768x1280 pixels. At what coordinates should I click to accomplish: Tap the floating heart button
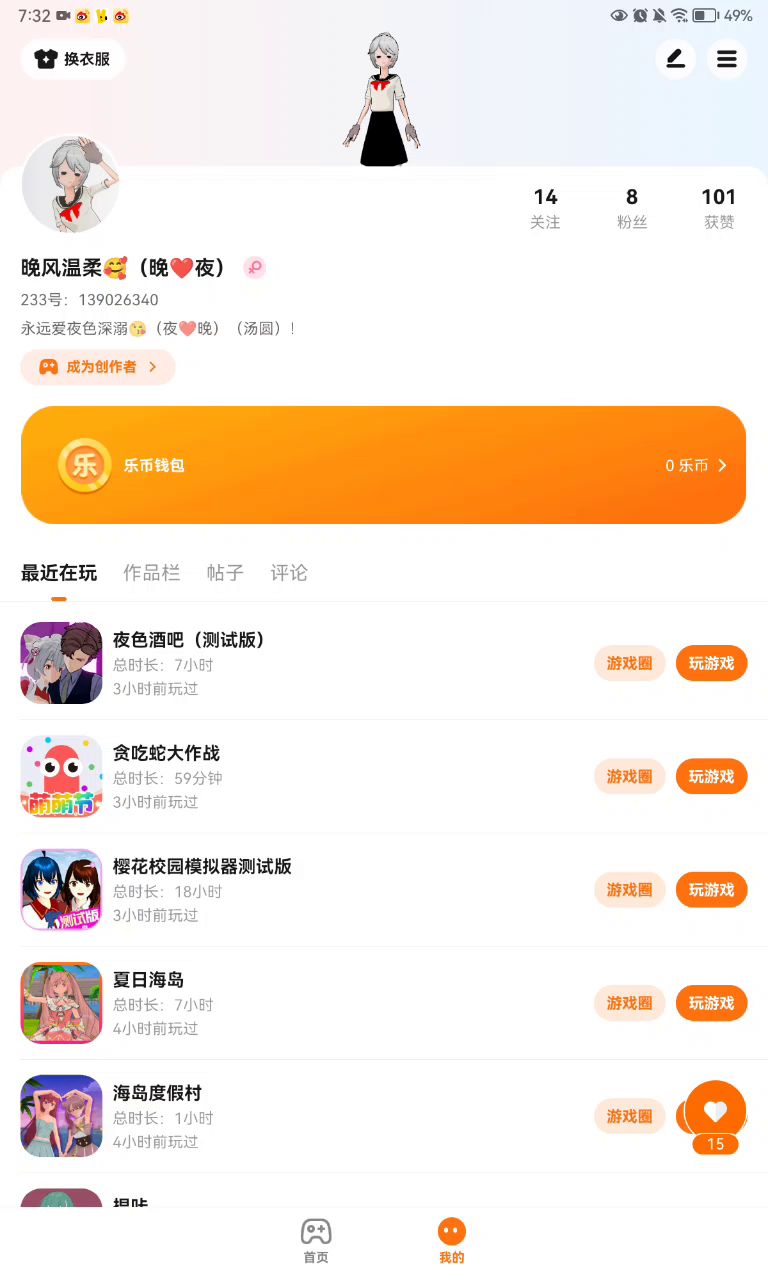point(715,1111)
